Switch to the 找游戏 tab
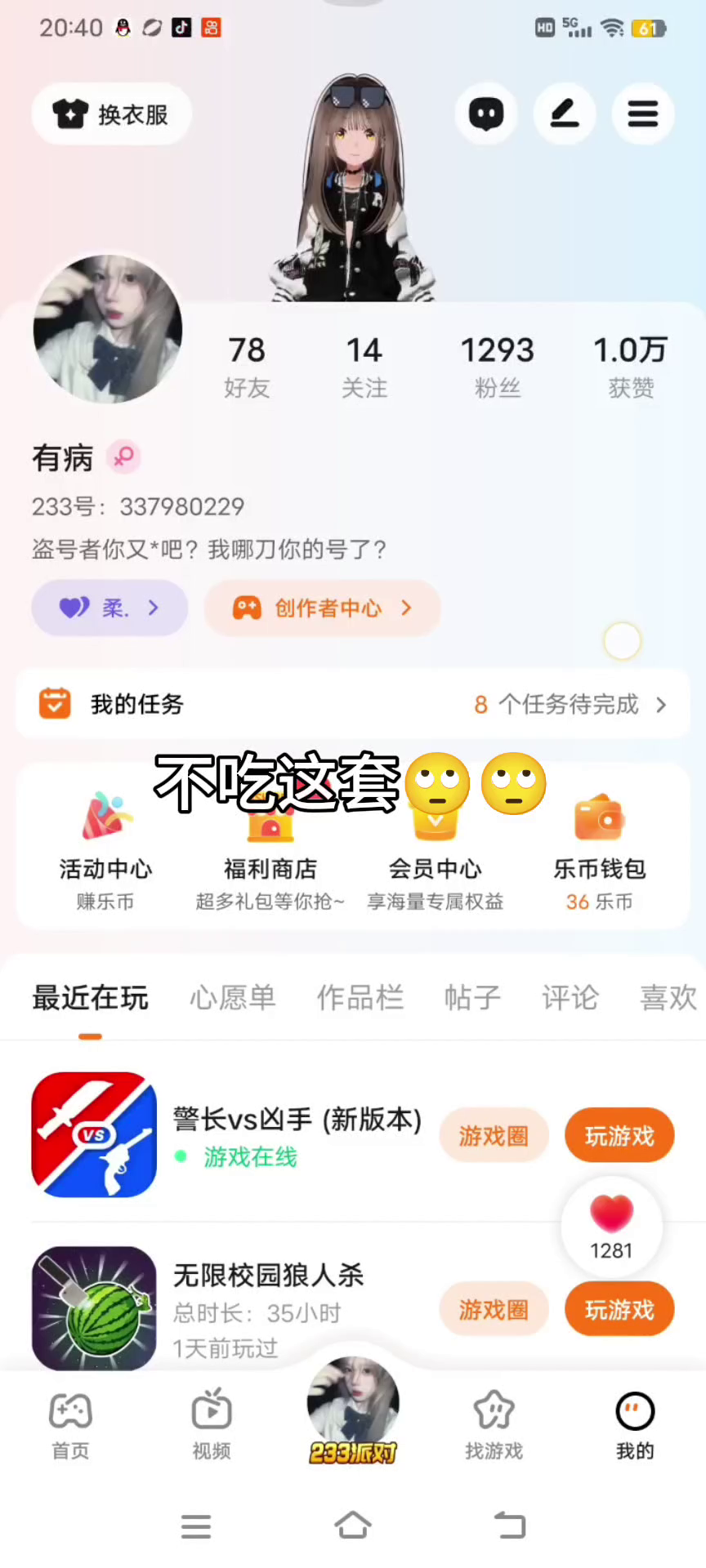The height and width of the screenshot is (1568, 706). tap(494, 1424)
